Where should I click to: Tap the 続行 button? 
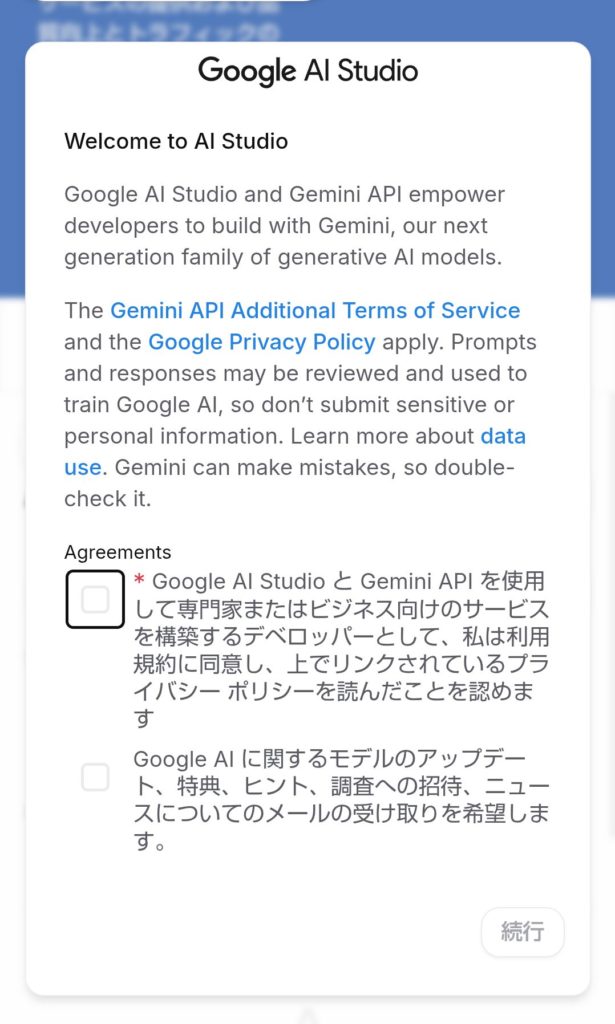tap(522, 932)
